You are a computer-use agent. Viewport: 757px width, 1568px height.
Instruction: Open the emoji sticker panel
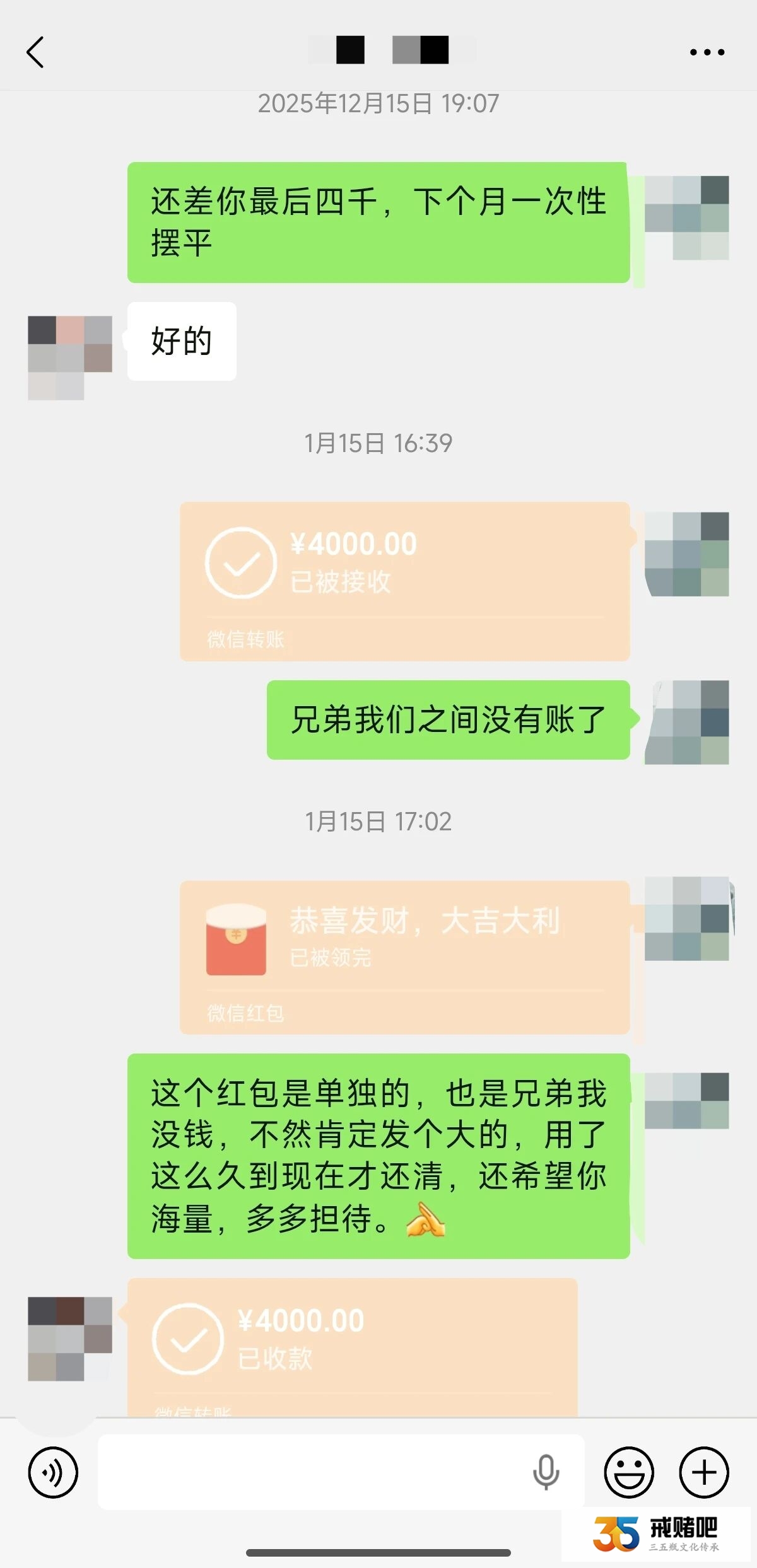click(x=629, y=1472)
